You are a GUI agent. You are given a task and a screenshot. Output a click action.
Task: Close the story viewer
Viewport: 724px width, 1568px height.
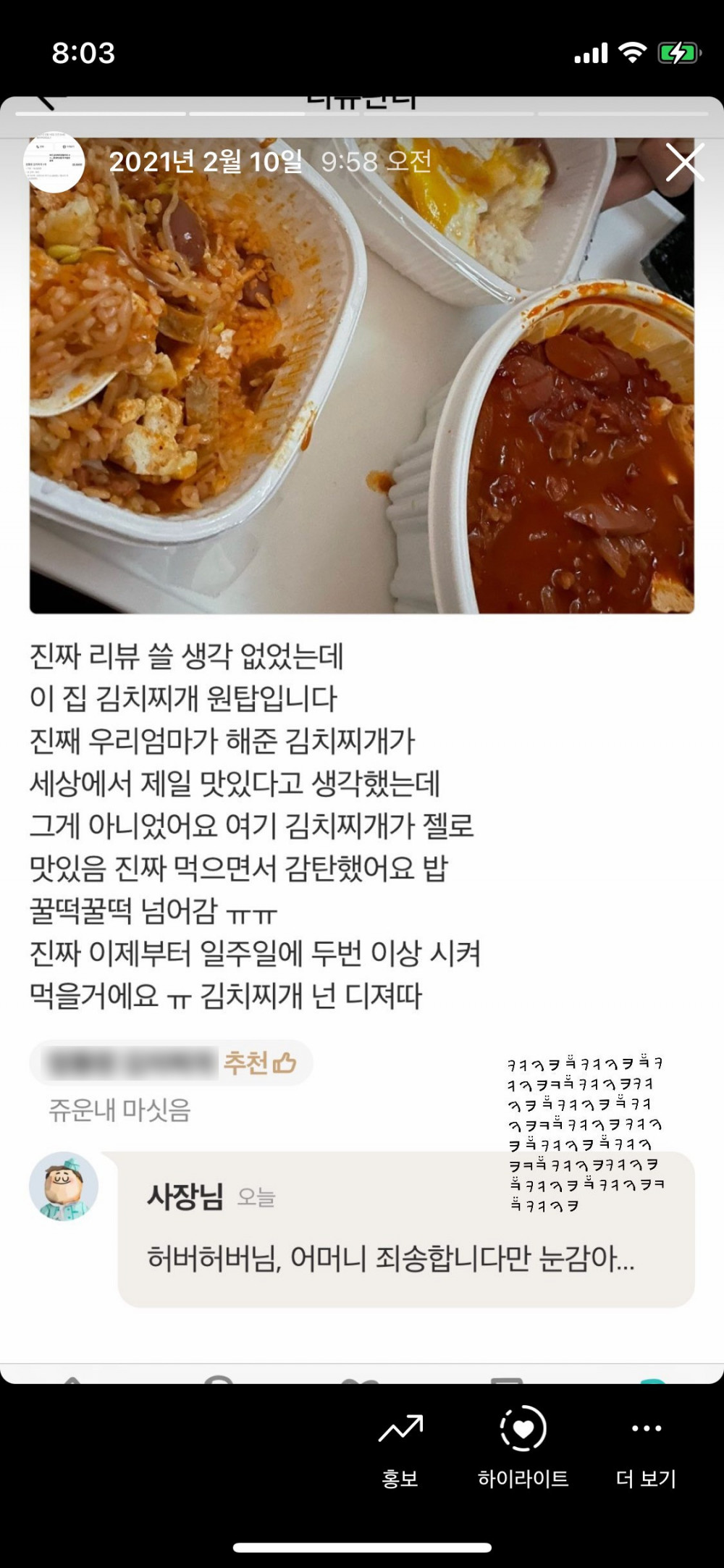684,162
